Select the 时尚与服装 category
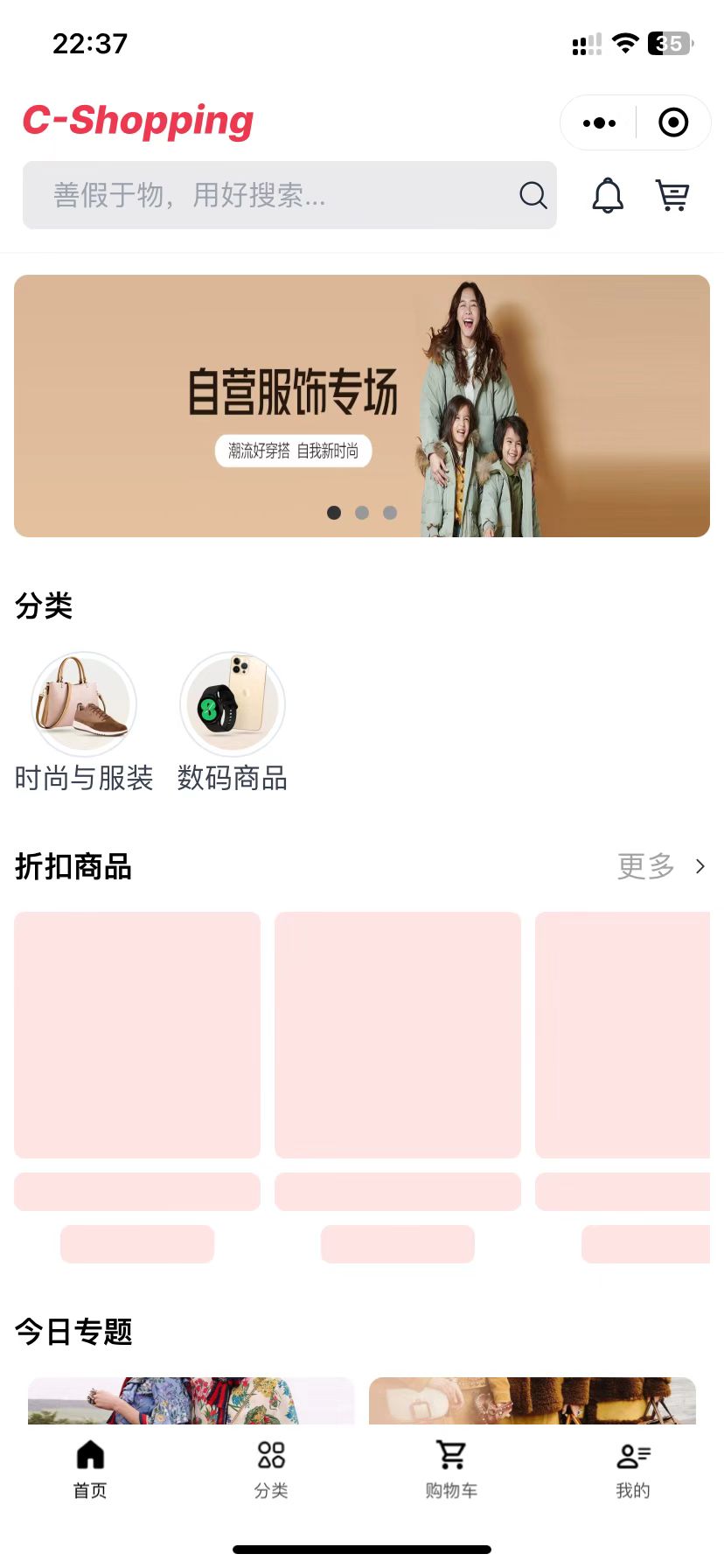 84,723
